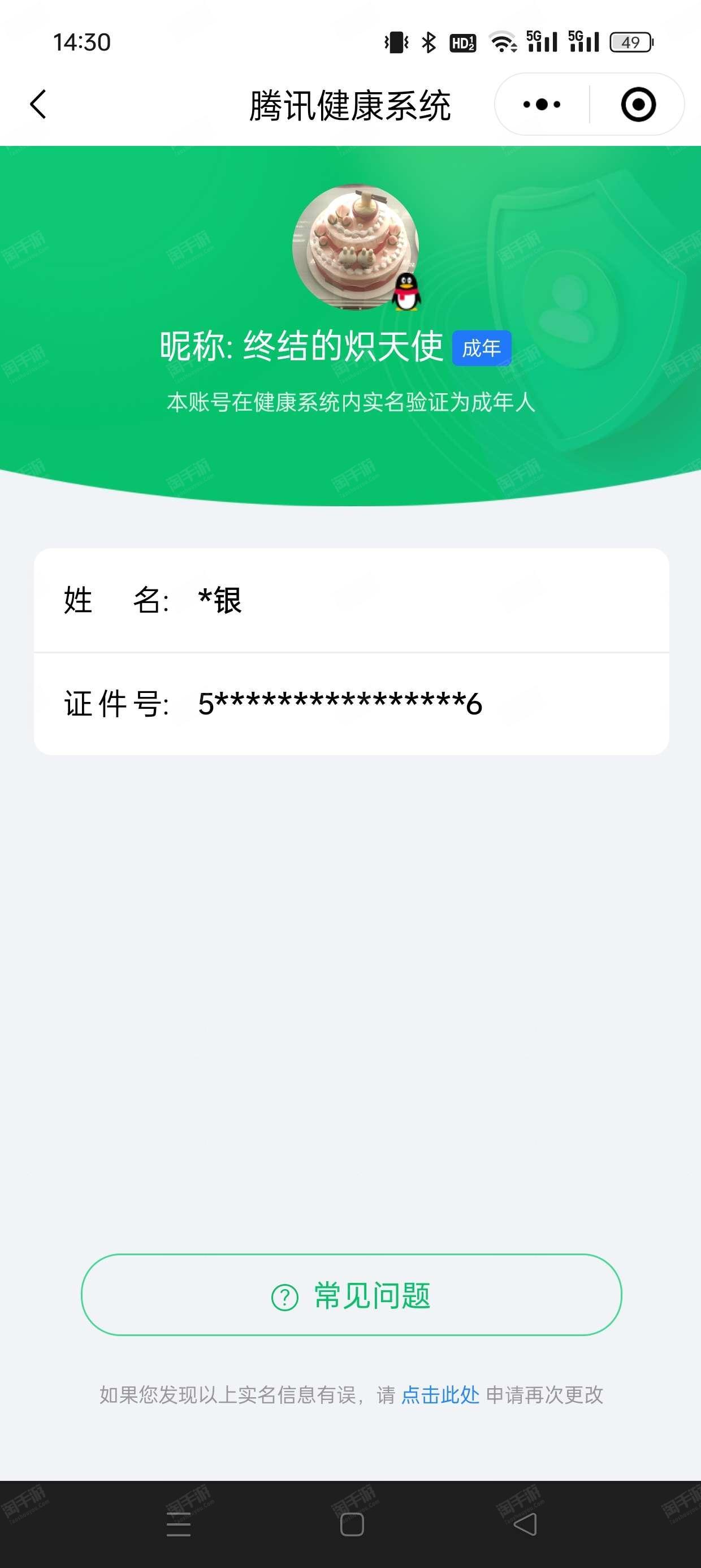Open recent apps from navigation bar
This screenshot has height=1568, width=701.
[x=178, y=1524]
